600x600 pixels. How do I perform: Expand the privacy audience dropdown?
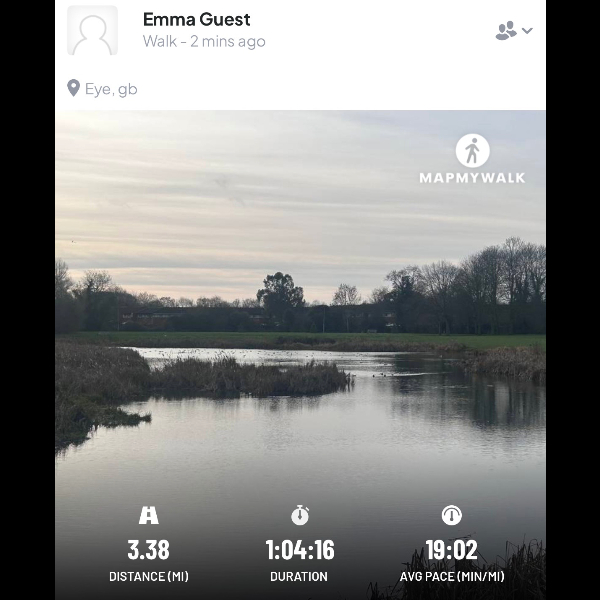point(514,31)
